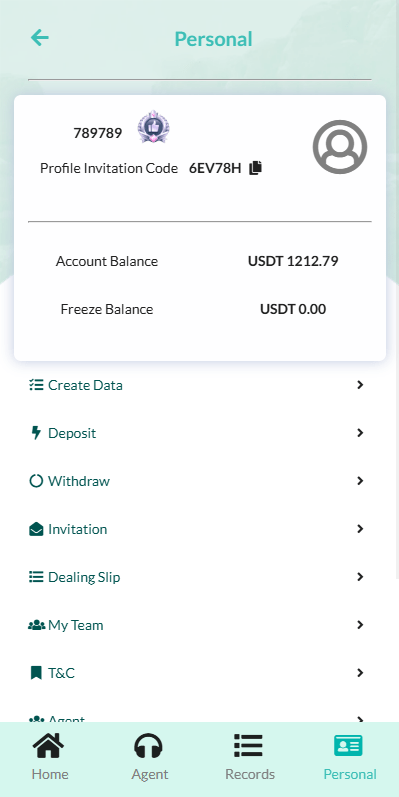The image size is (399, 797).
Task: Open the T&C row
Action: point(200,673)
